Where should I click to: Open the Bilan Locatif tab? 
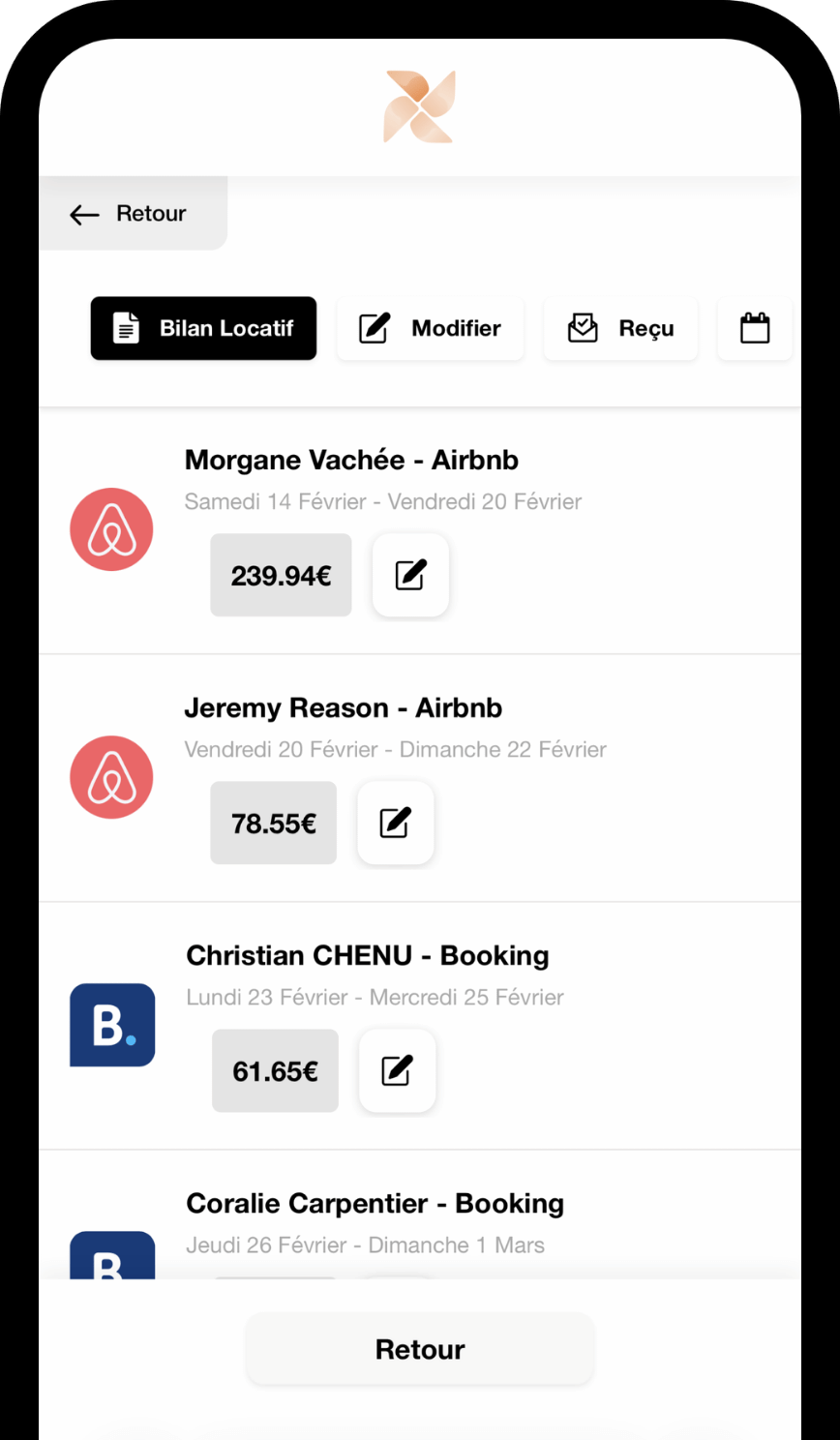tap(203, 328)
